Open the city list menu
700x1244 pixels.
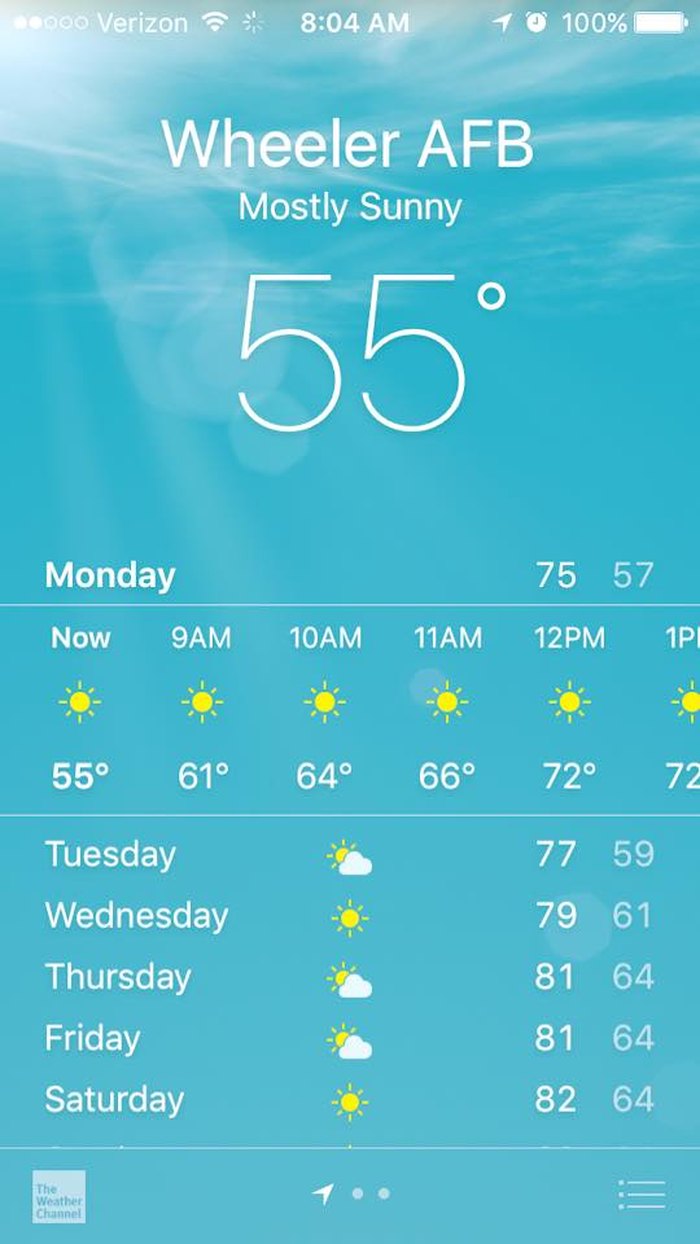tap(641, 1194)
